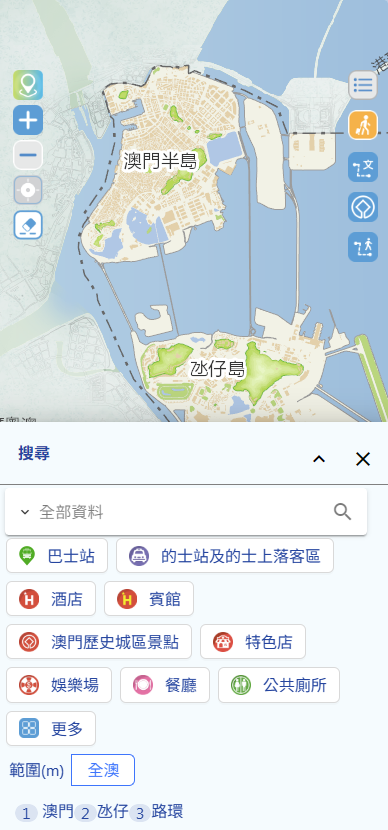388x830 pixels.
Task: Find 餐廳 nearby
Action: click(165, 685)
